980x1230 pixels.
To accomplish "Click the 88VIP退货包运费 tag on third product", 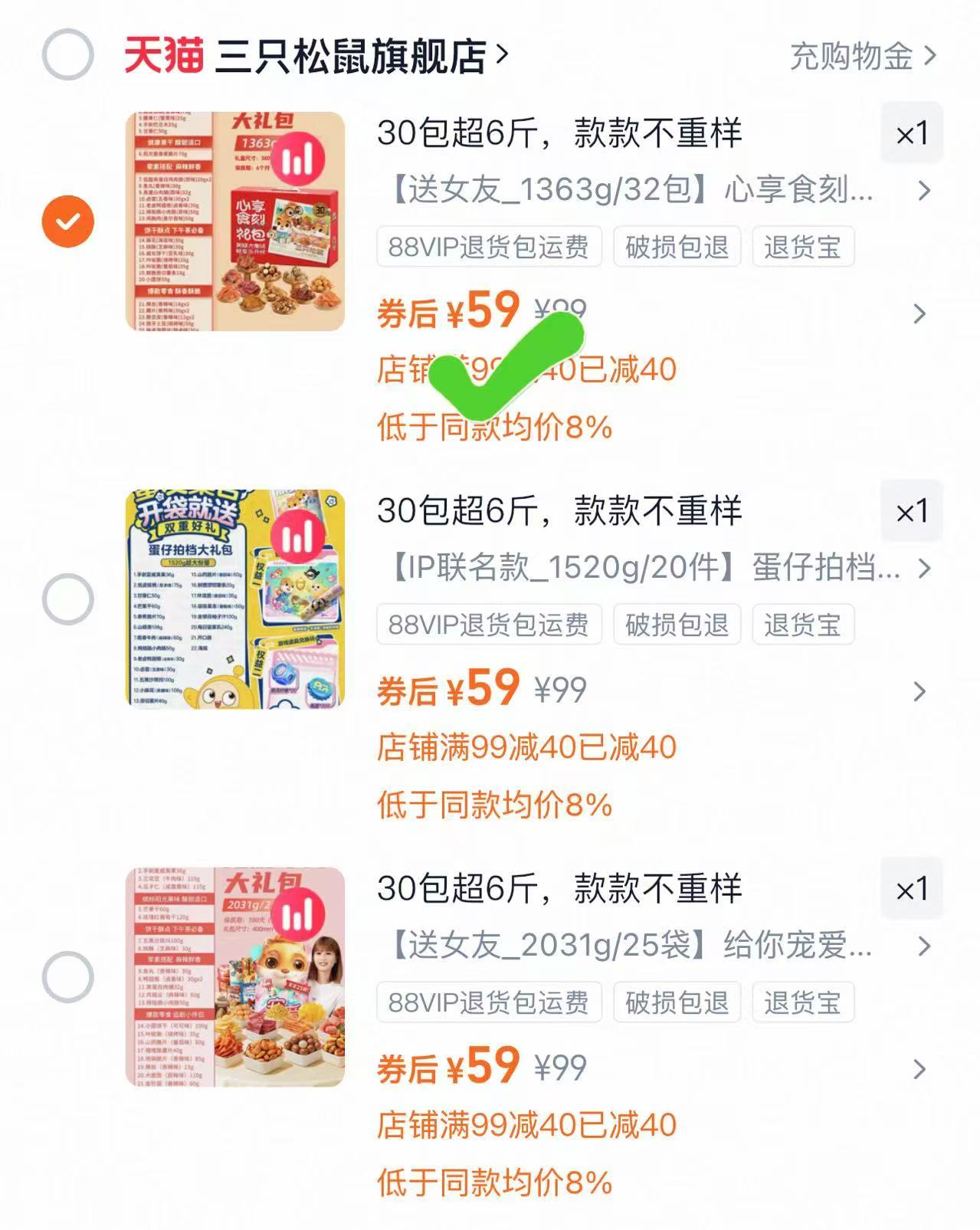I will pos(488,1002).
